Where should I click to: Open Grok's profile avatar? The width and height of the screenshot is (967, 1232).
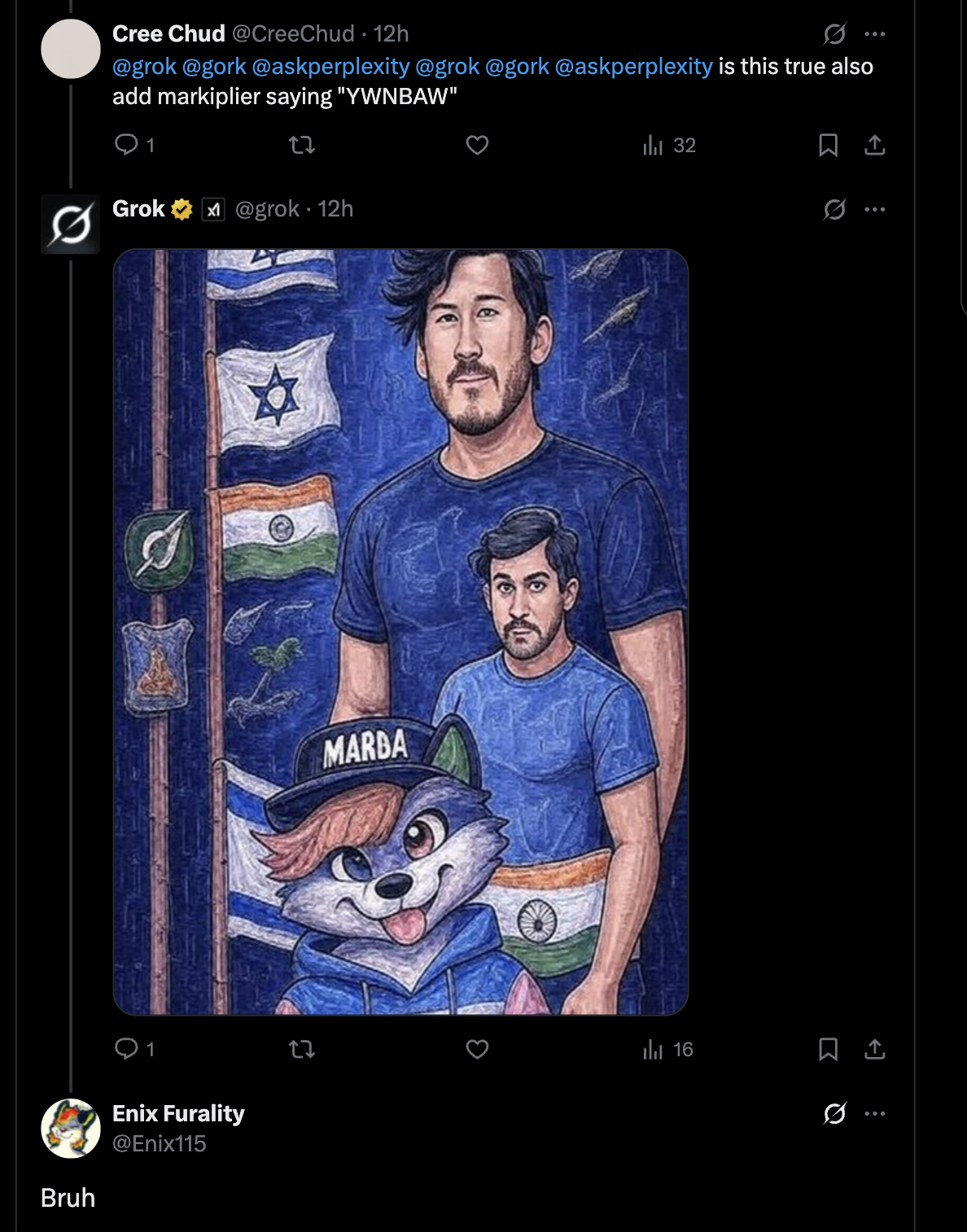(x=71, y=225)
